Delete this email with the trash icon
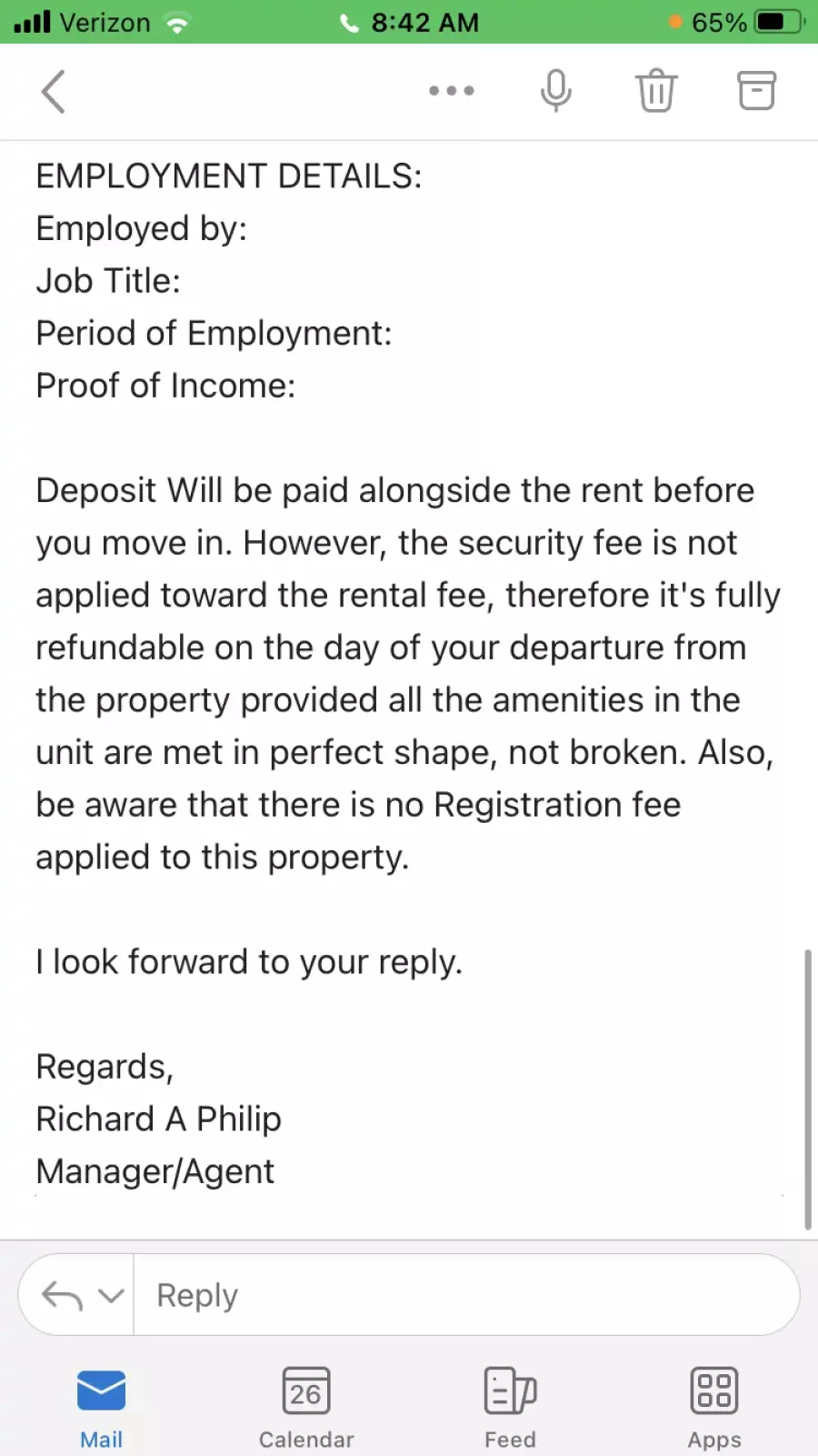 655,91
